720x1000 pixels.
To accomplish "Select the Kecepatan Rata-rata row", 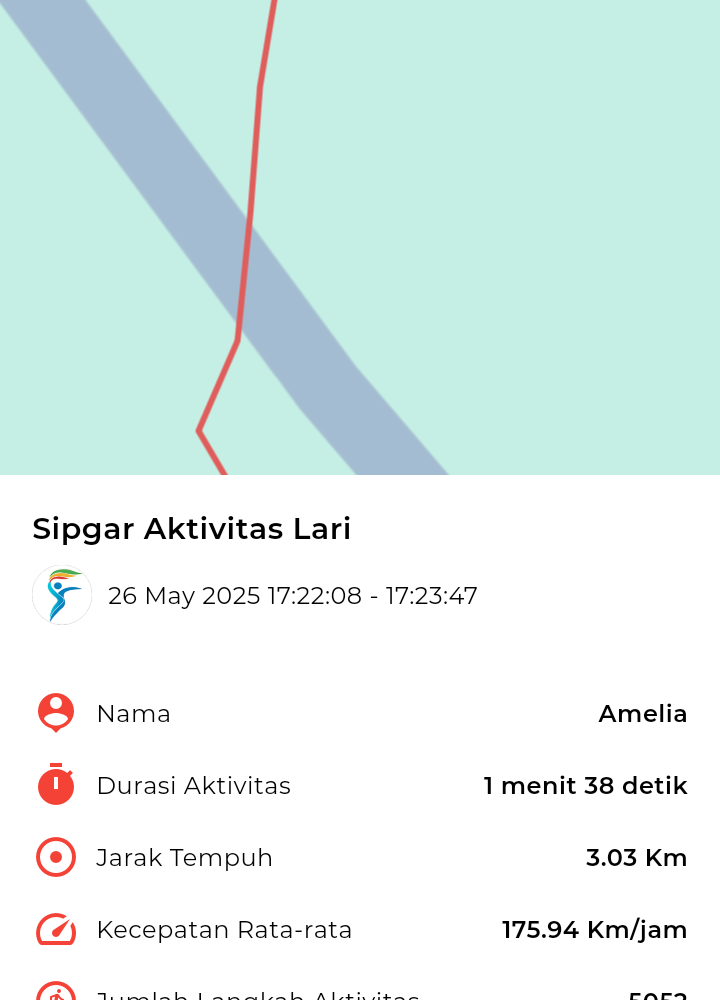I will 360,928.
